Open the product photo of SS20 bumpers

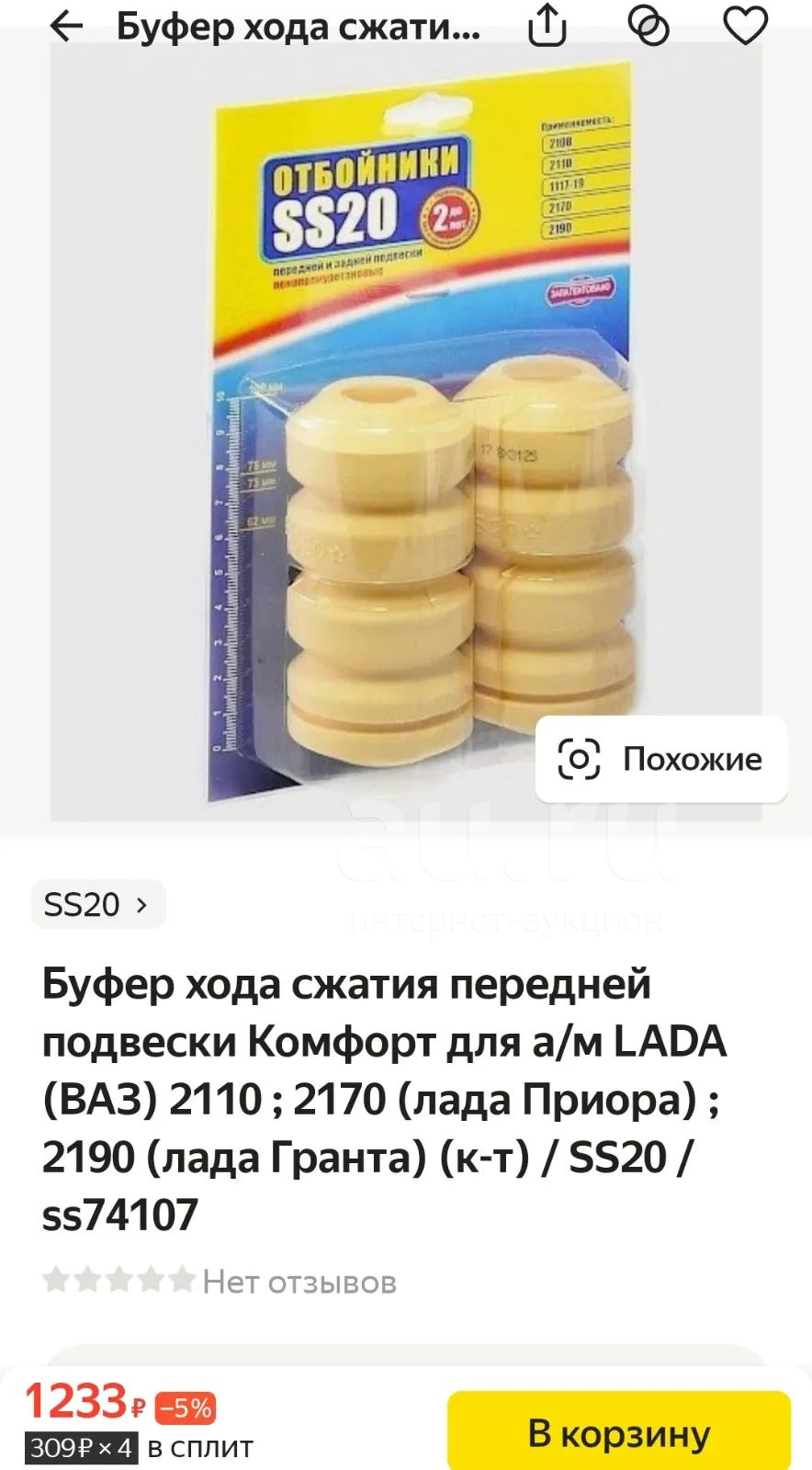(x=406, y=432)
